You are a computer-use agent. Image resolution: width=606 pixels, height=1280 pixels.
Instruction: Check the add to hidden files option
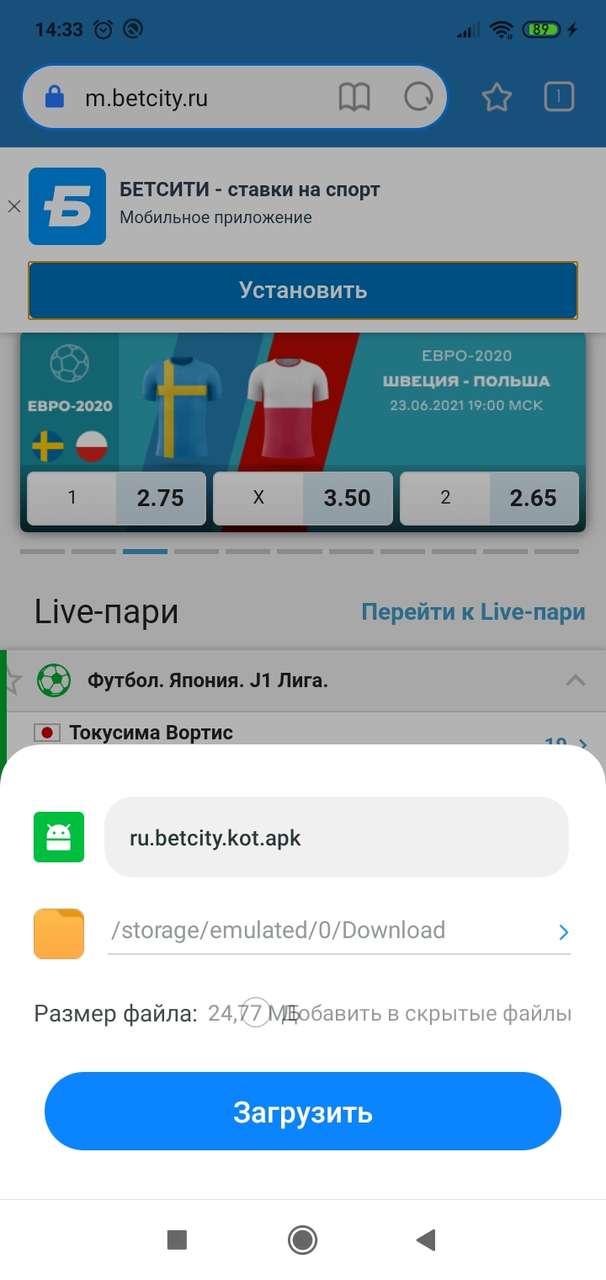coord(257,1014)
